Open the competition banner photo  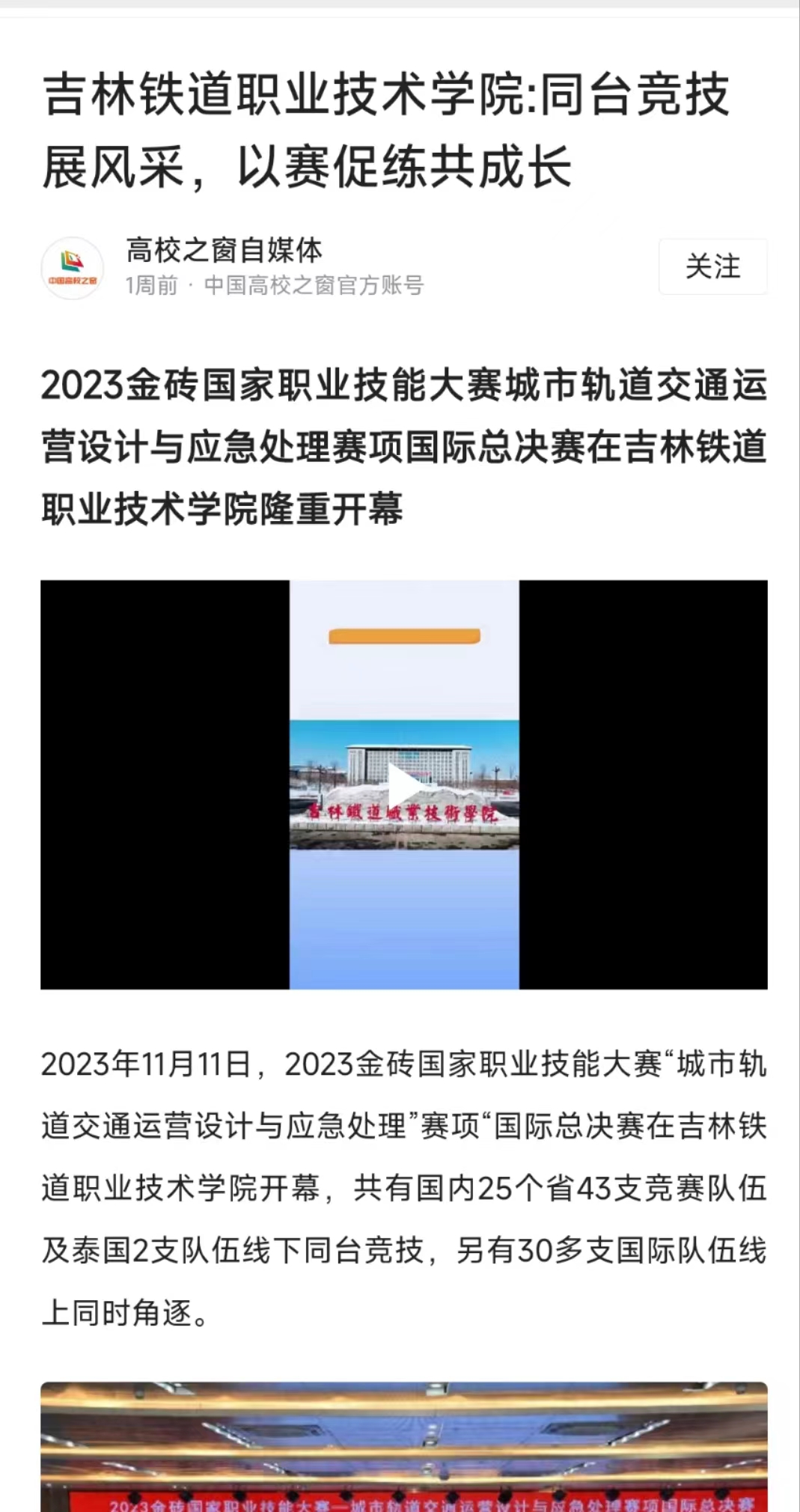404,1448
